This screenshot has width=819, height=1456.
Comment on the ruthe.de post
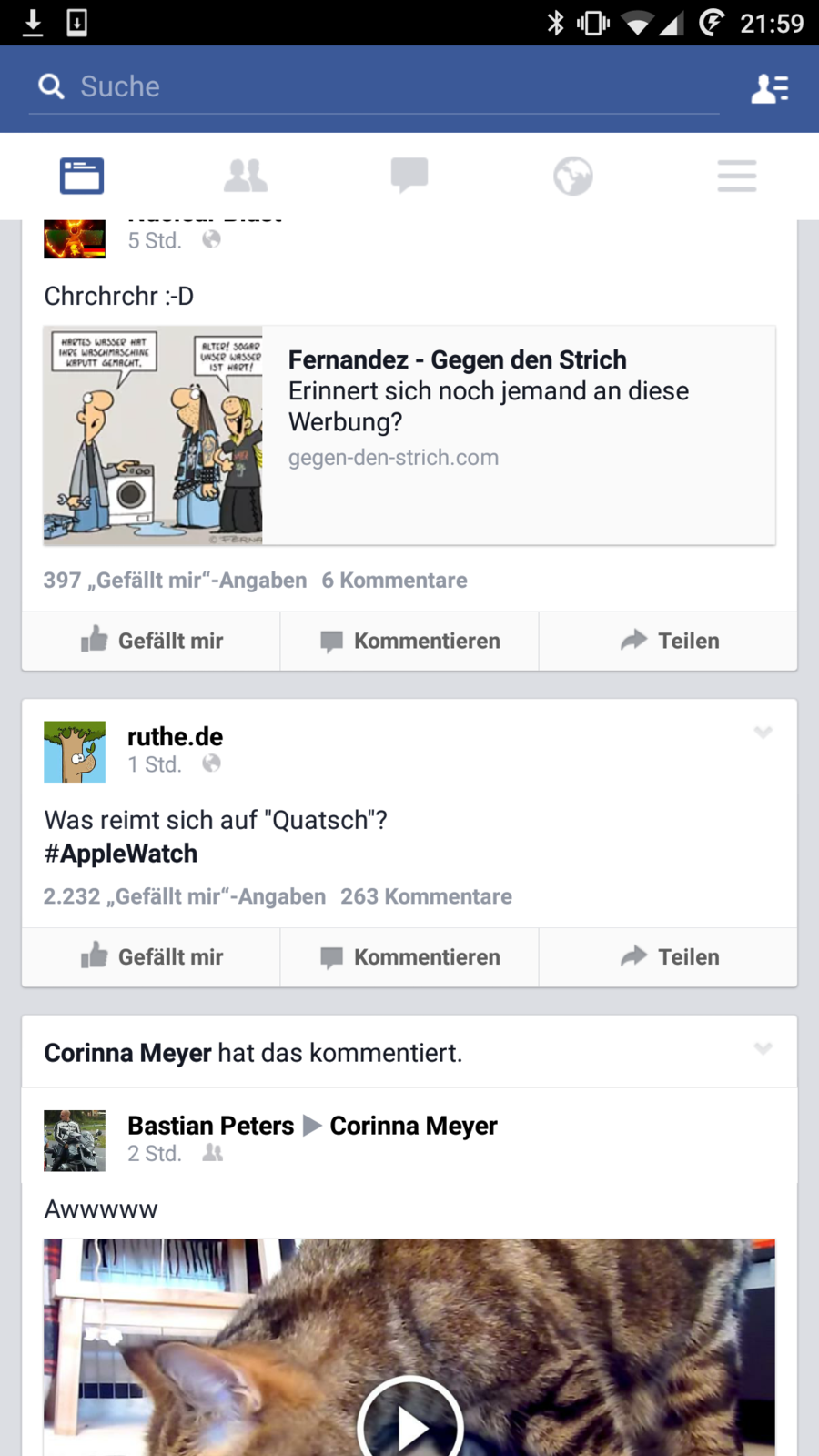click(x=409, y=957)
